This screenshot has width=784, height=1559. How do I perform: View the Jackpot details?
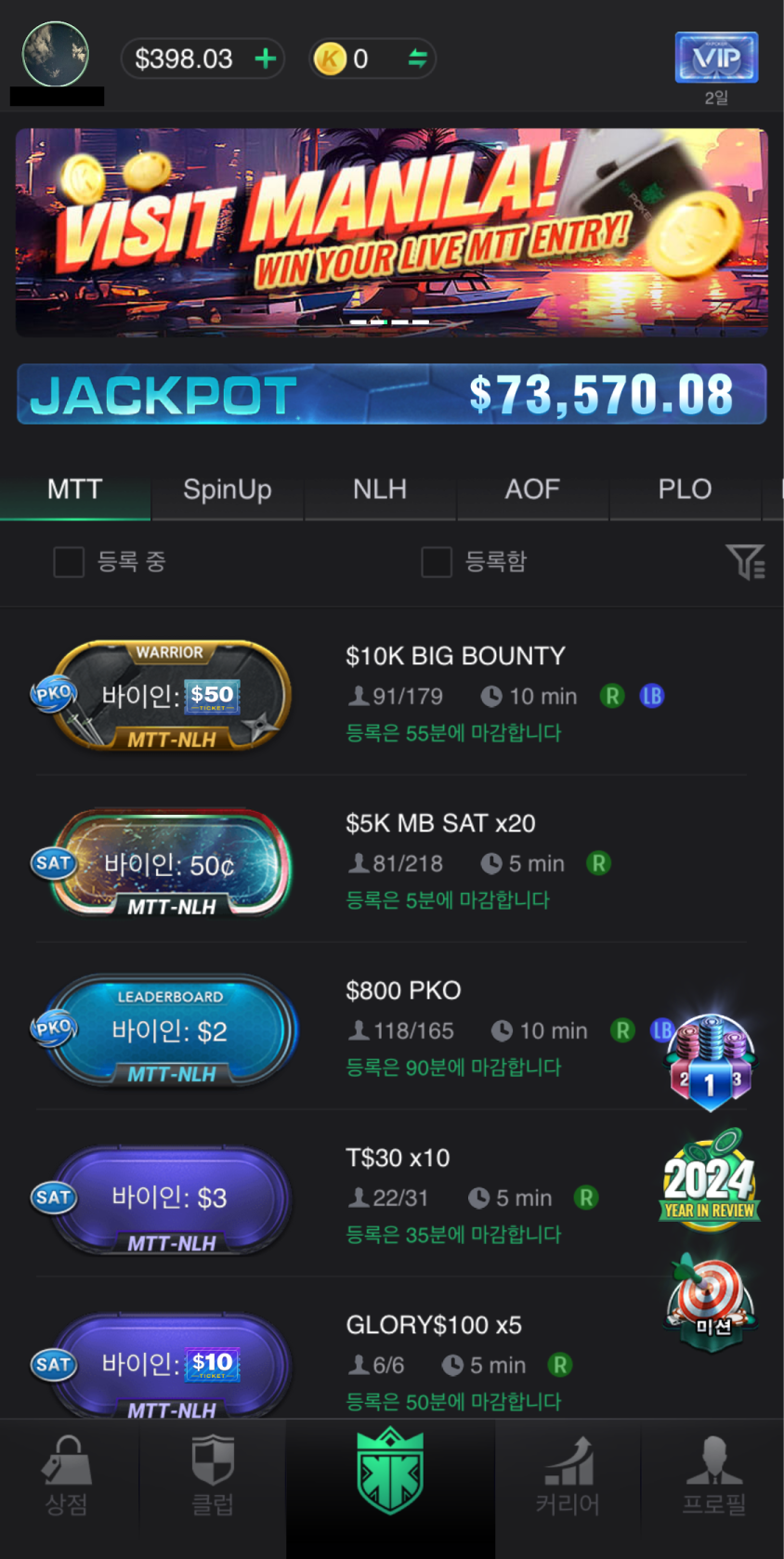point(391,394)
